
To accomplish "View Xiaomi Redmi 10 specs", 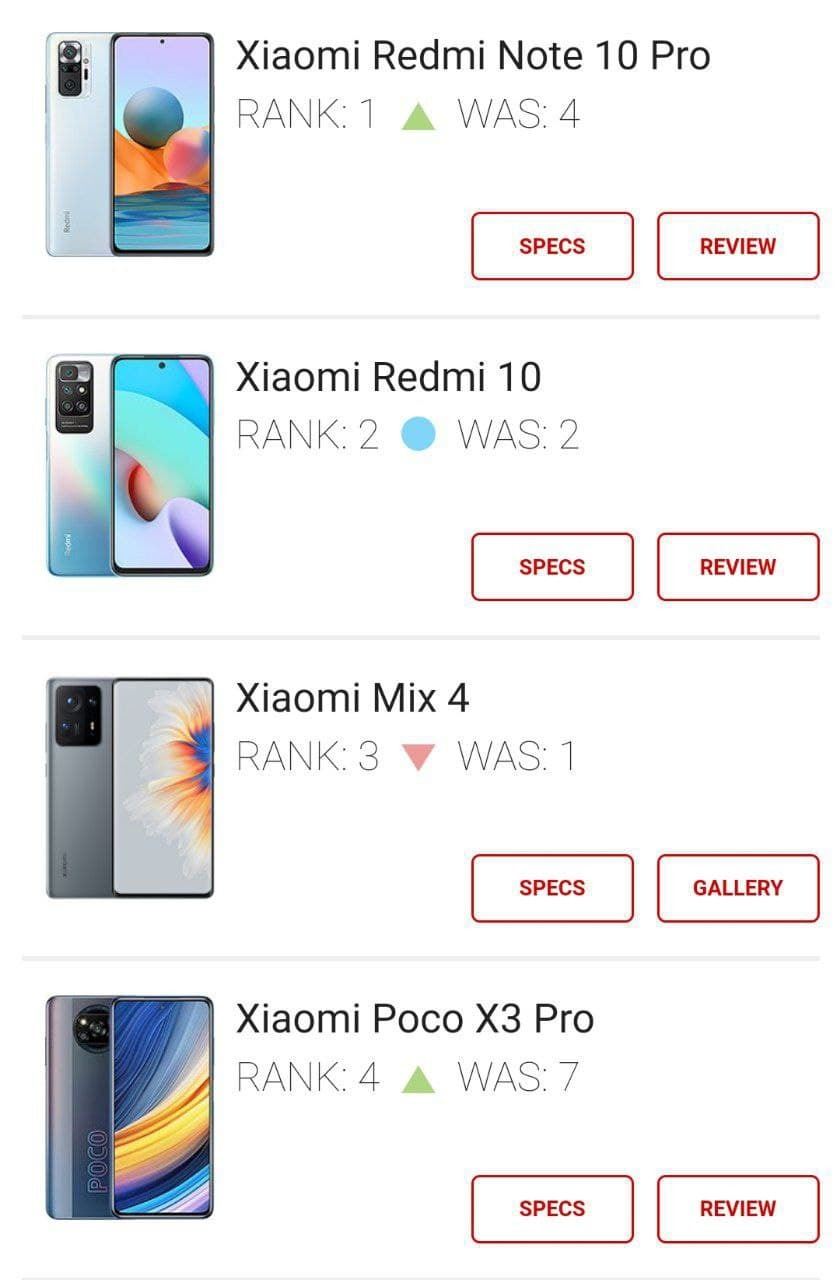I will 552,567.
